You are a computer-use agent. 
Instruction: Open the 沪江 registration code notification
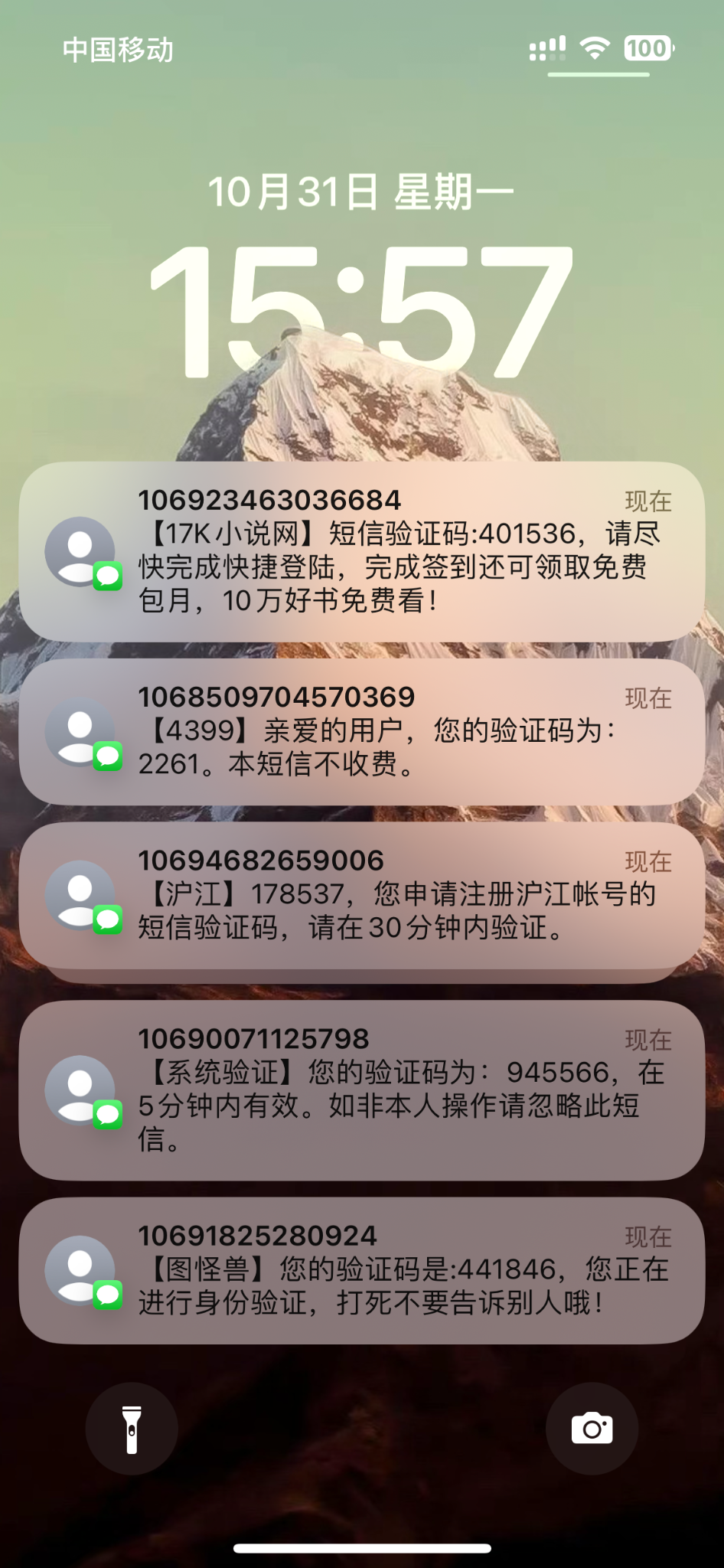pos(362,894)
